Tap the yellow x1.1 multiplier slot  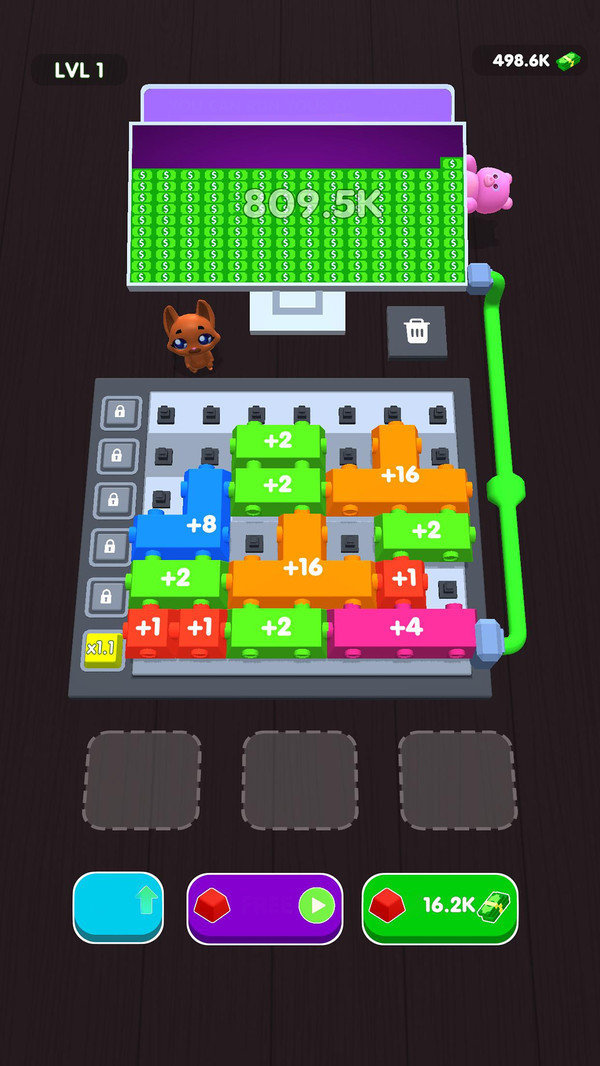101,649
